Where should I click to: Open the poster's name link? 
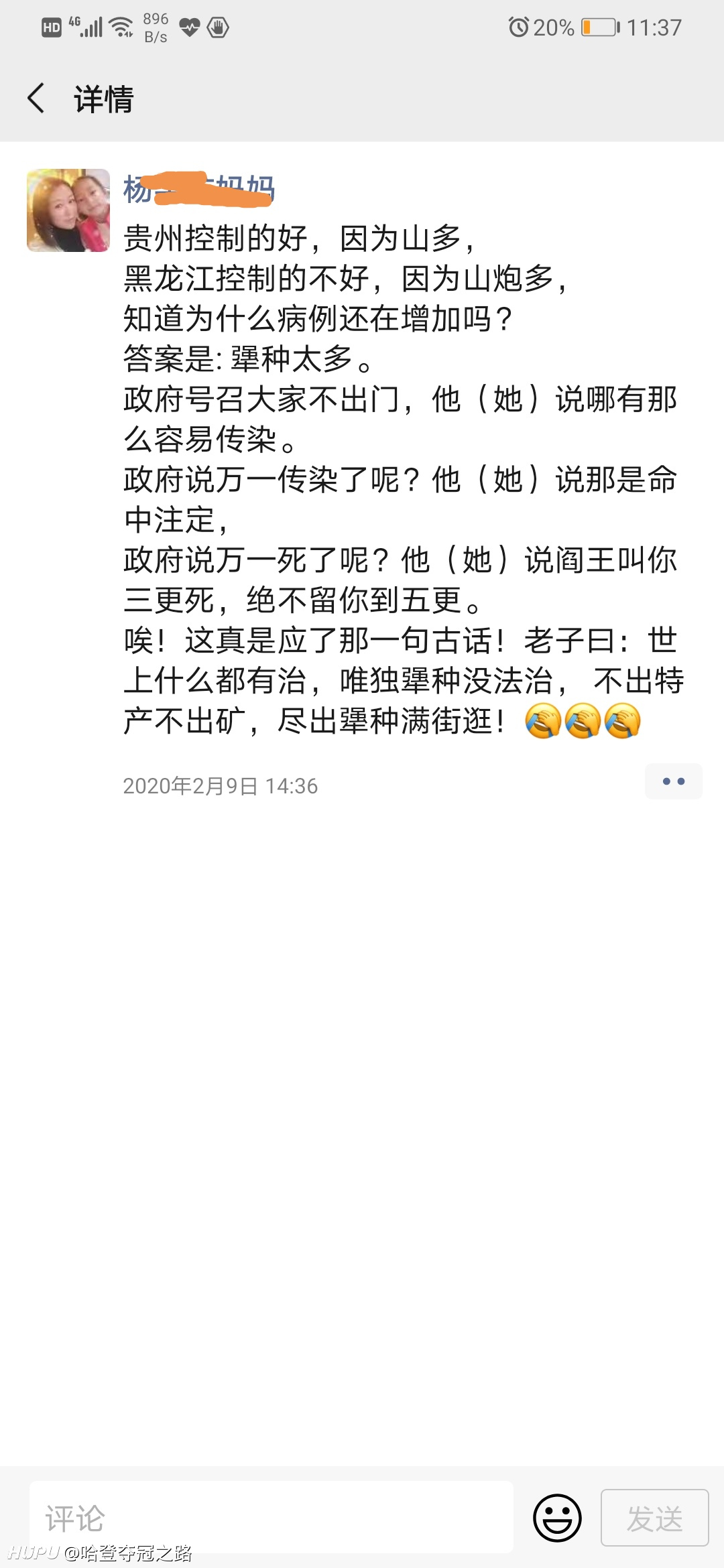click(x=199, y=189)
